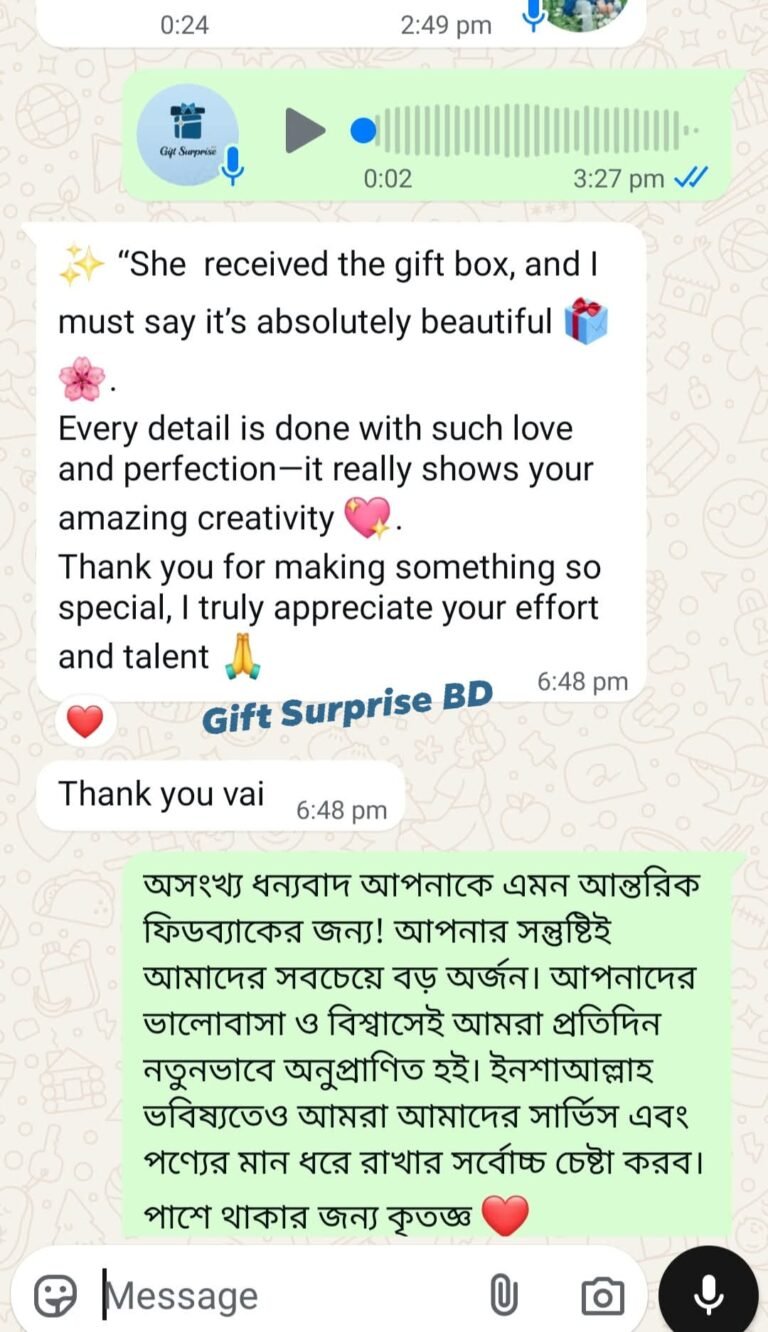The width and height of the screenshot is (768, 1332).
Task: View the heart reaction on the gift box message
Action: coord(85,721)
